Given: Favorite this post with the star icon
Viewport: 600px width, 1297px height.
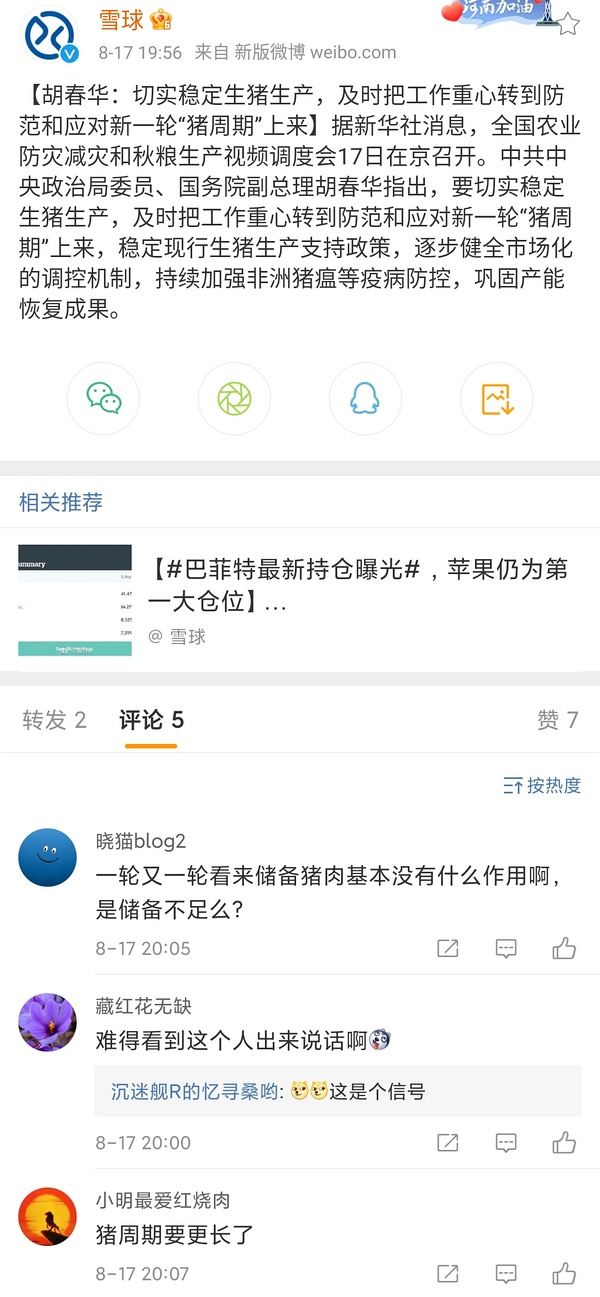Looking at the screenshot, I should tap(568, 24).
